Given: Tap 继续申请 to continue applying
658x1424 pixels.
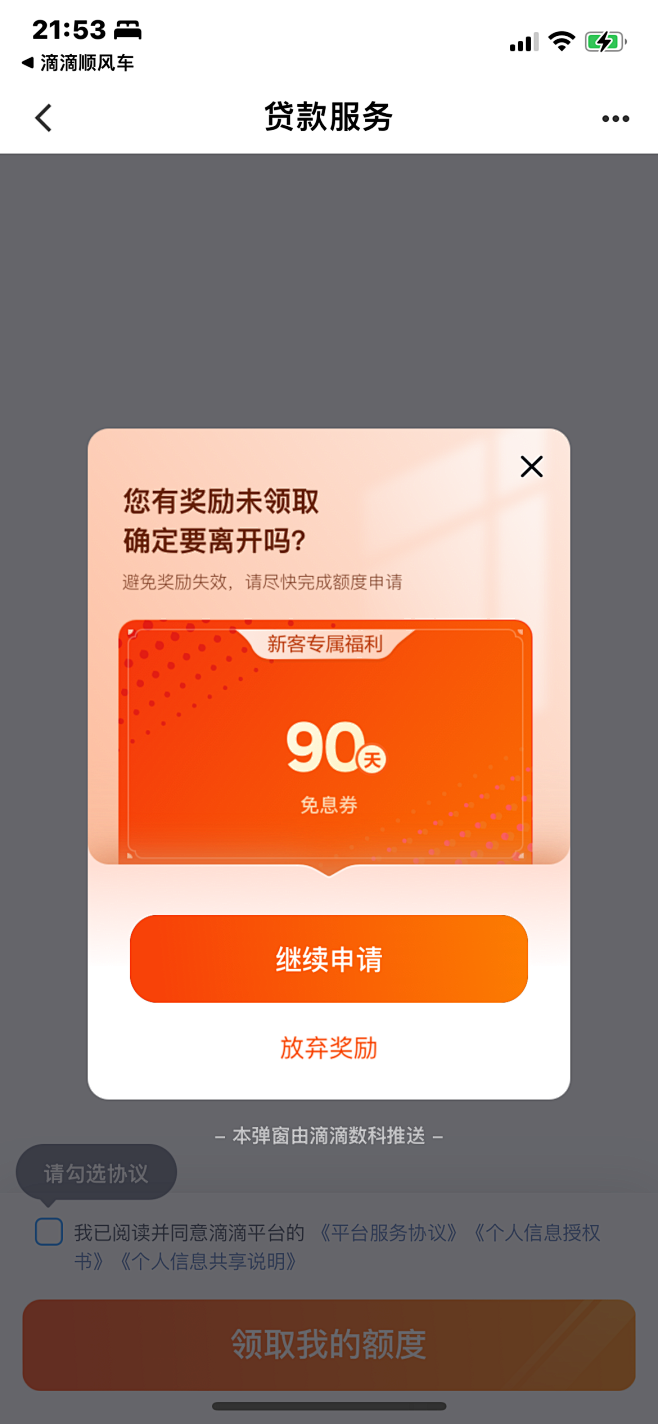Looking at the screenshot, I should 328,959.
